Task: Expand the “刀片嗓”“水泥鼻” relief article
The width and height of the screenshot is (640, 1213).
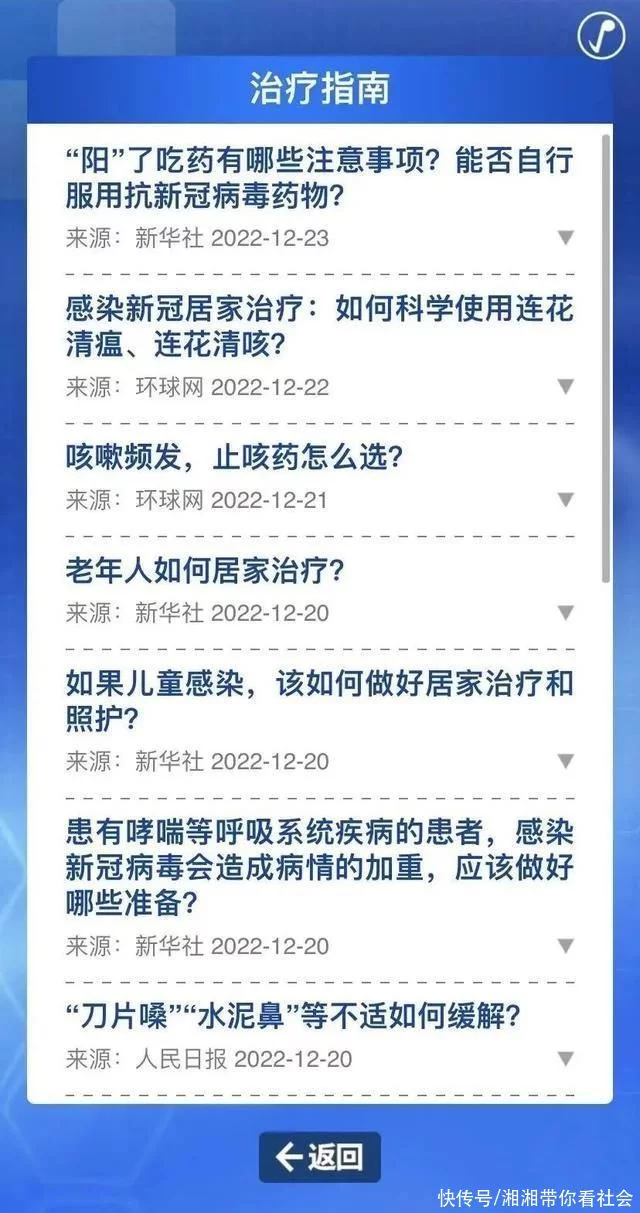Action: click(x=566, y=1059)
